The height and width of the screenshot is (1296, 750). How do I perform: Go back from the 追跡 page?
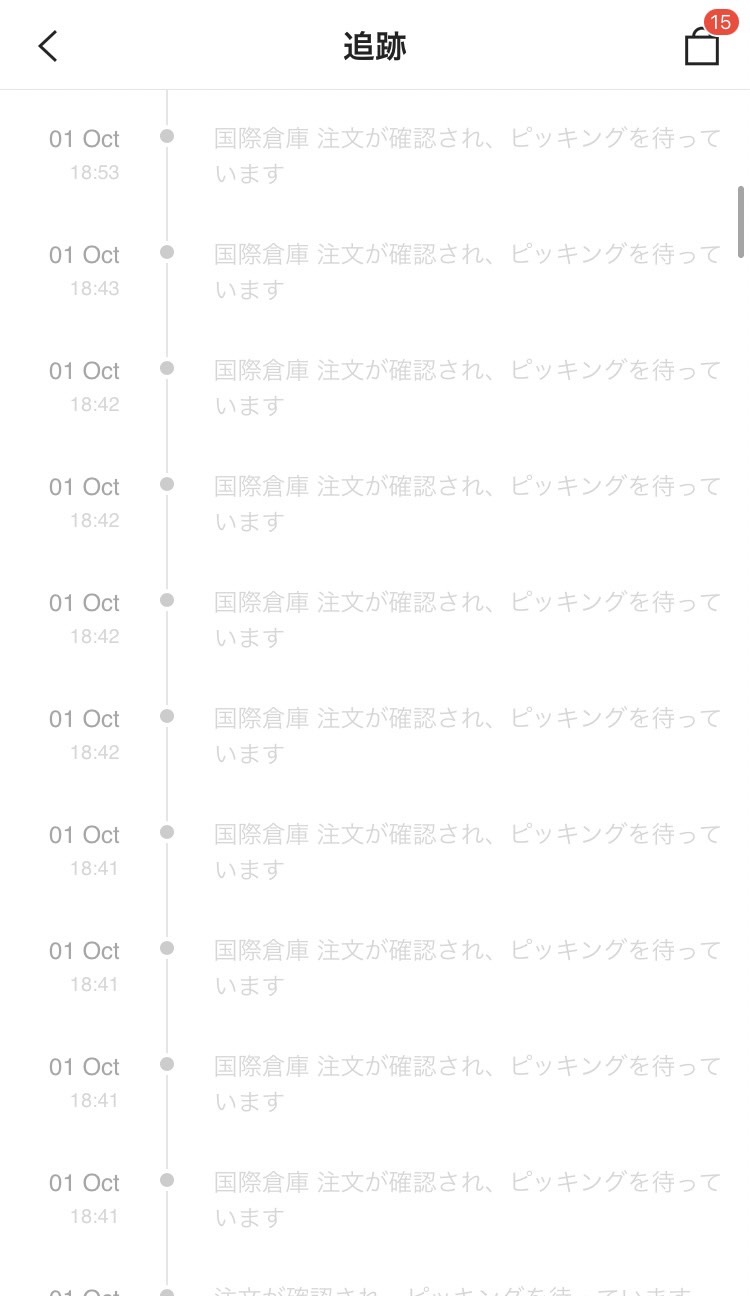[48, 46]
